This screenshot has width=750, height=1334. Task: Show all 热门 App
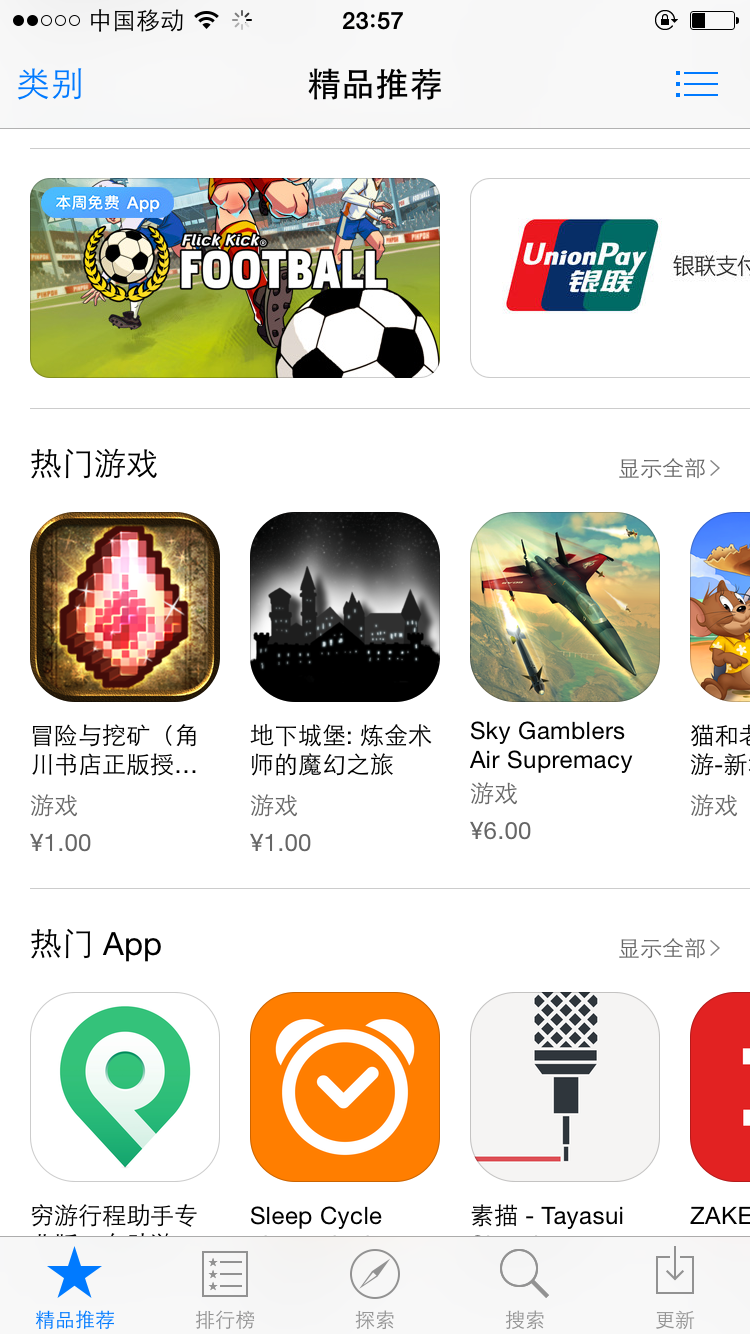[668, 948]
